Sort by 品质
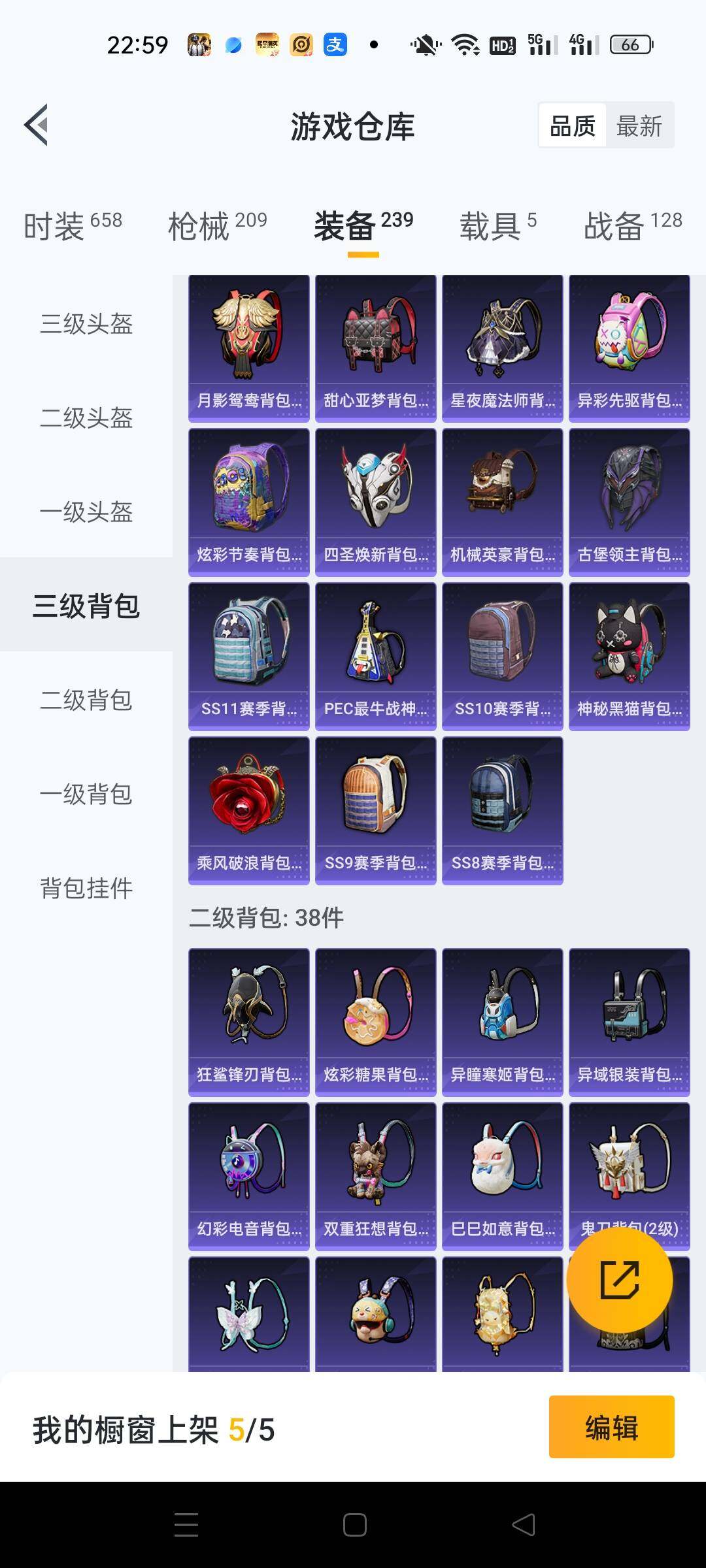The height and width of the screenshot is (1568, 706). [573, 125]
